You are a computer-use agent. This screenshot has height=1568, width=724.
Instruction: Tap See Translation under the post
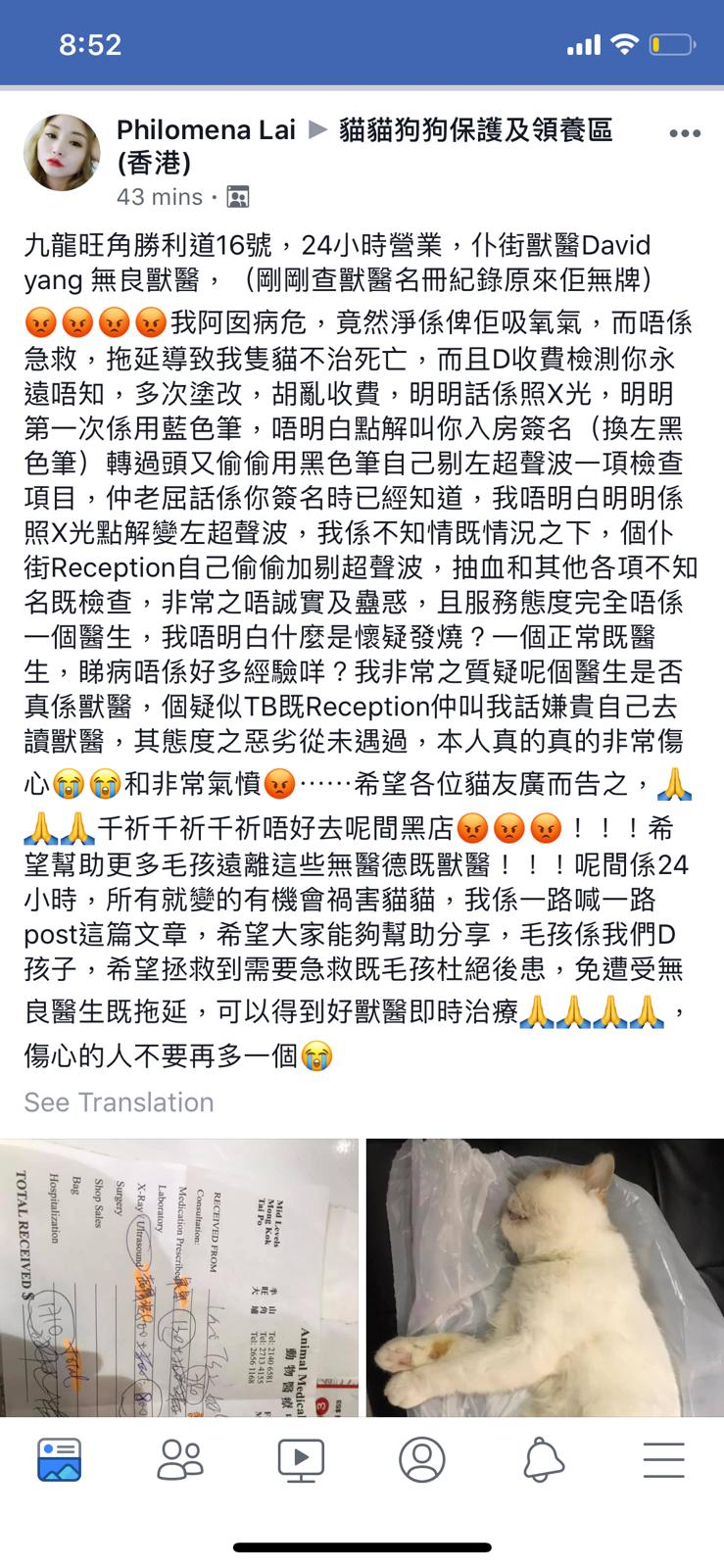pyautogui.click(x=119, y=1102)
